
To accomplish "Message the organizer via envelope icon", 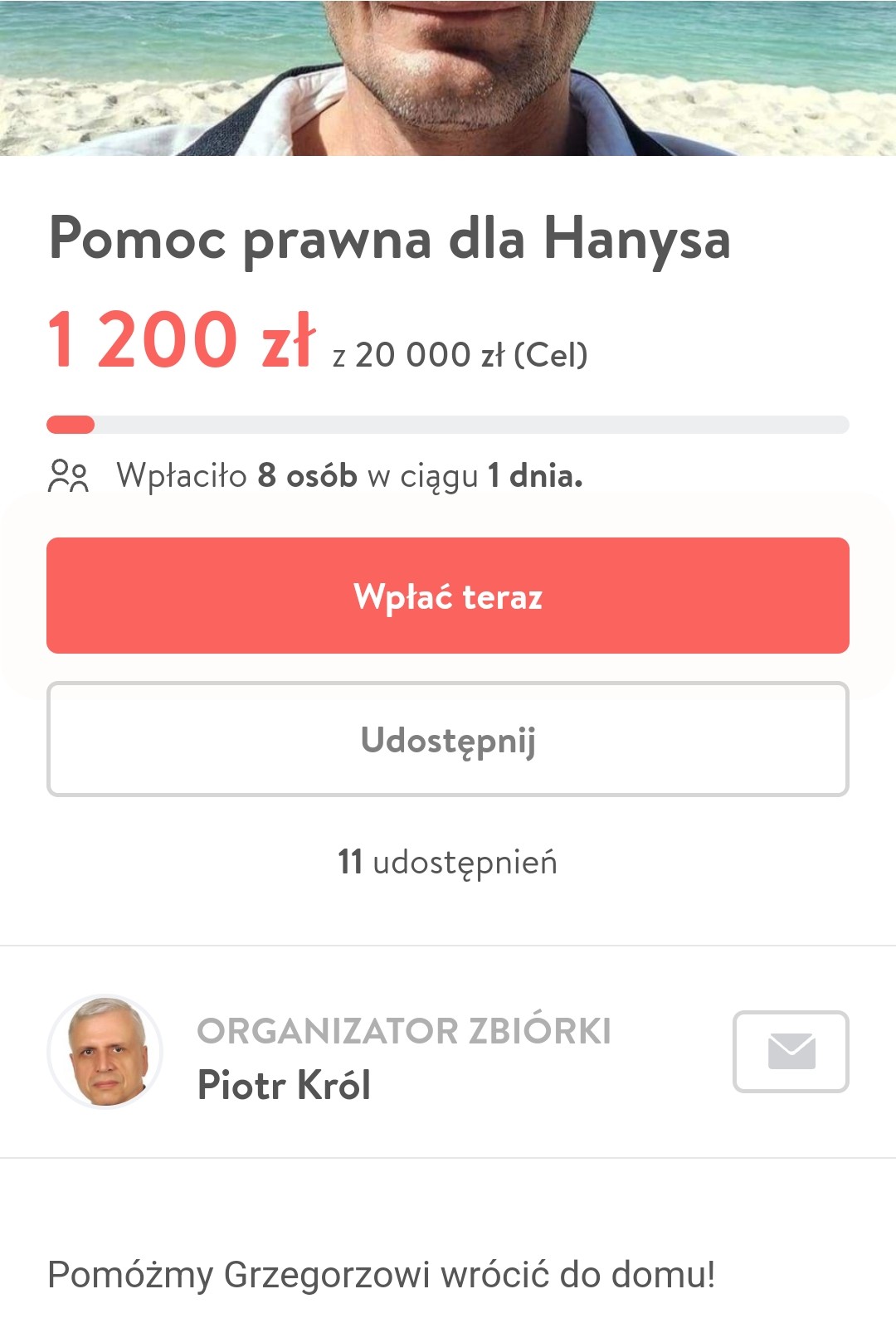I will (x=791, y=1051).
